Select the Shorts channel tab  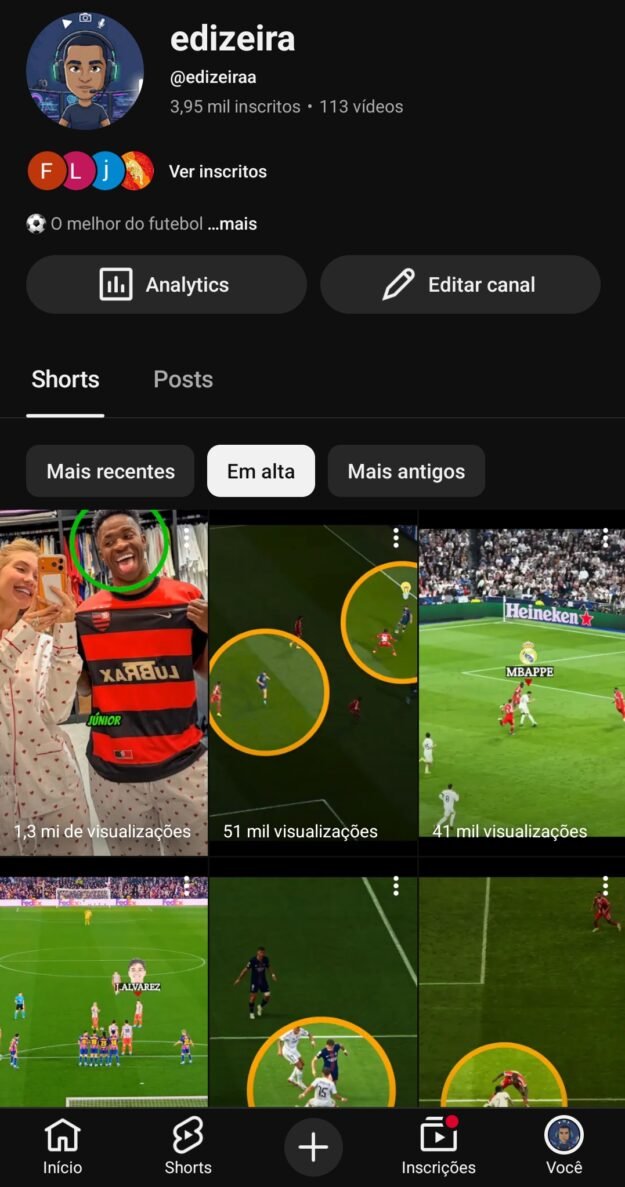tap(65, 380)
